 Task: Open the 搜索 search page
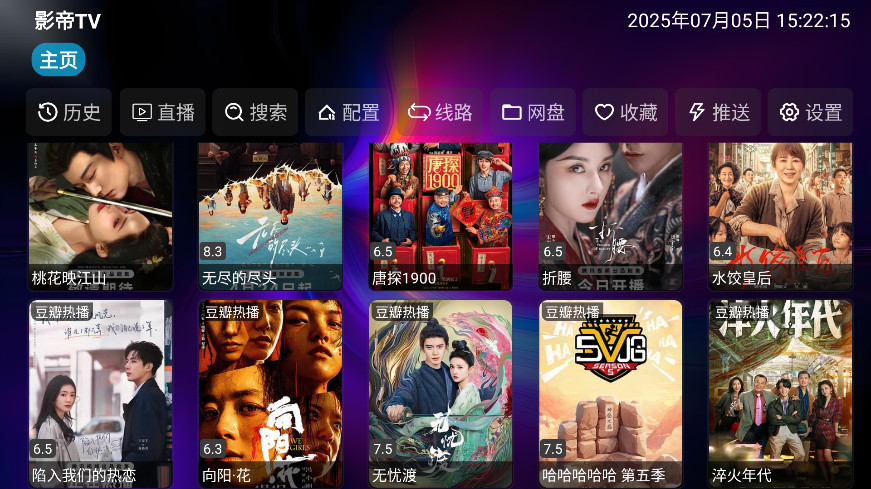255,112
